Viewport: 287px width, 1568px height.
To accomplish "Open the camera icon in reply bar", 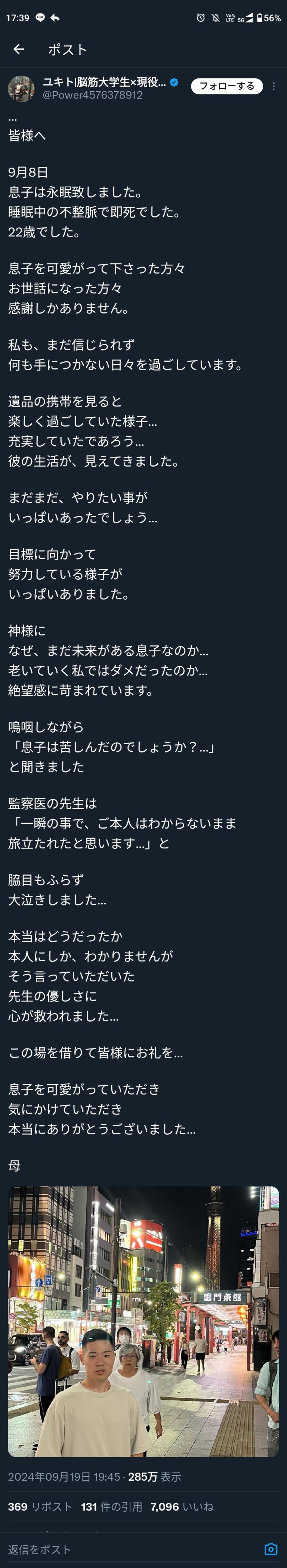I will click(x=271, y=1549).
